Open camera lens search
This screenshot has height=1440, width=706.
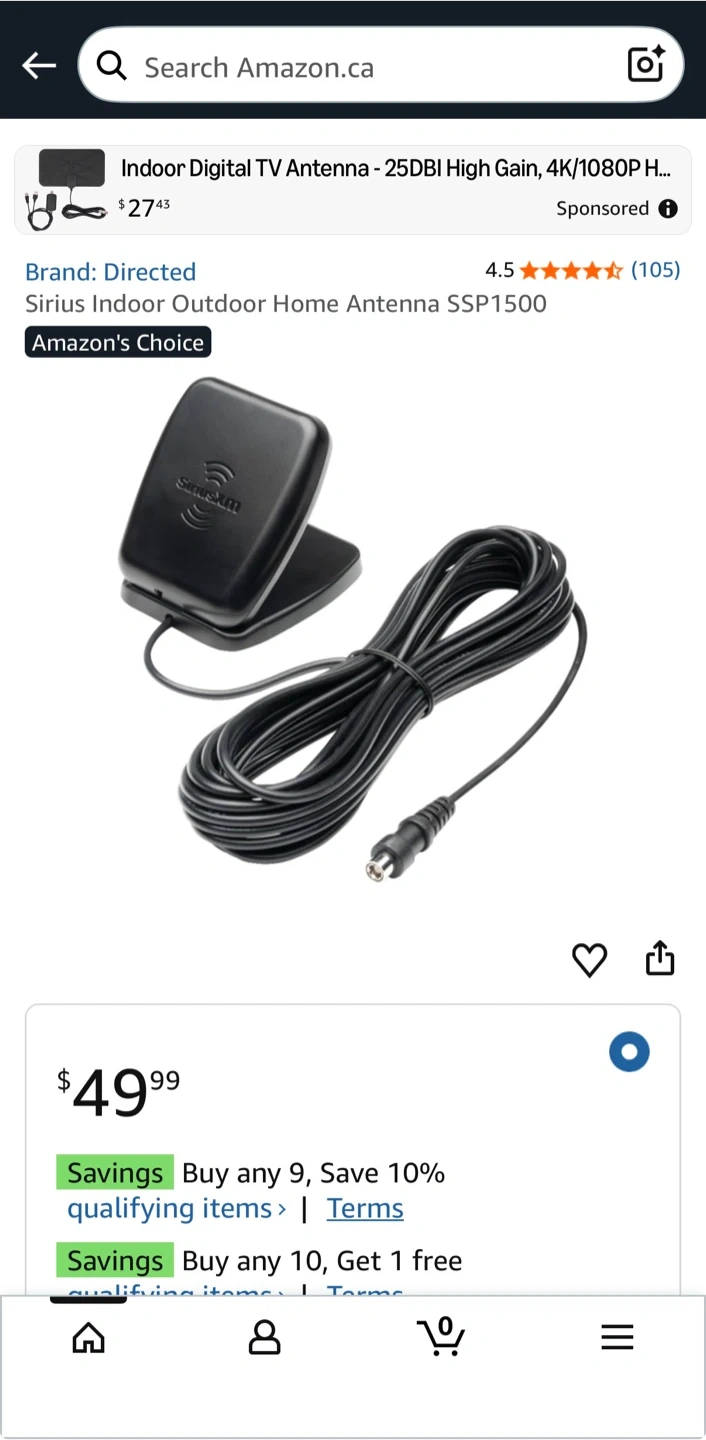tap(645, 65)
